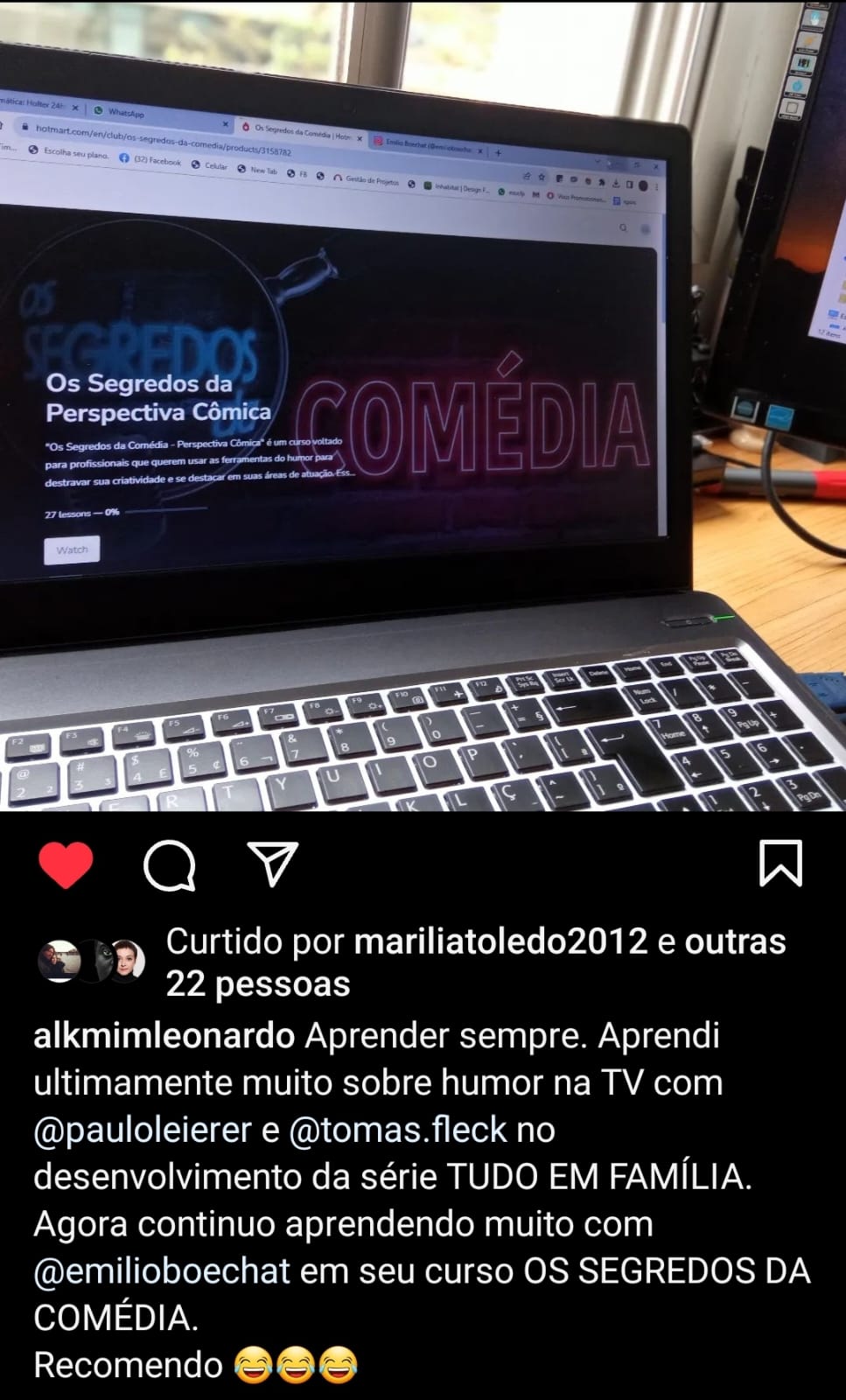This screenshot has width=846, height=1400.
Task: Open the @emilioboechat mention
Action: click(x=162, y=1271)
